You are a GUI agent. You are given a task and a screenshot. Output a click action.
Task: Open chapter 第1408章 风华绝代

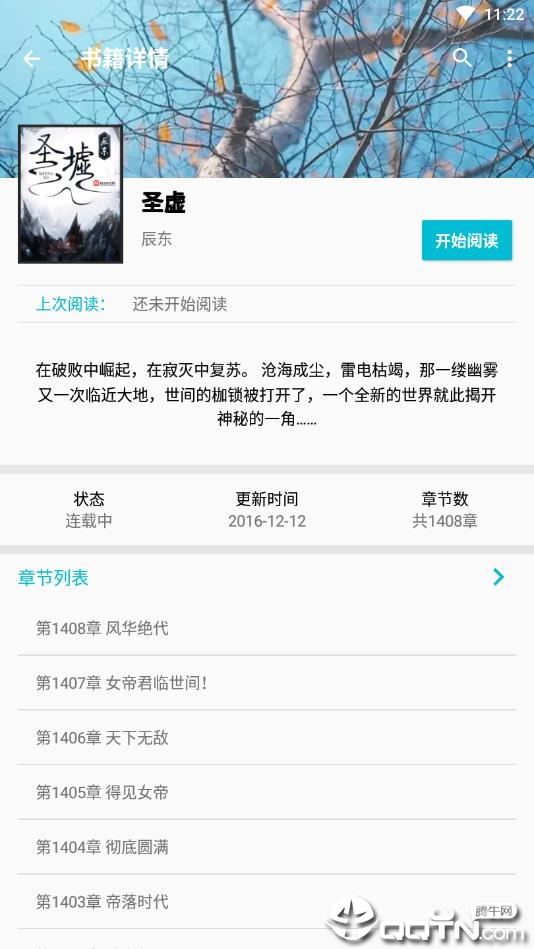click(x=267, y=628)
